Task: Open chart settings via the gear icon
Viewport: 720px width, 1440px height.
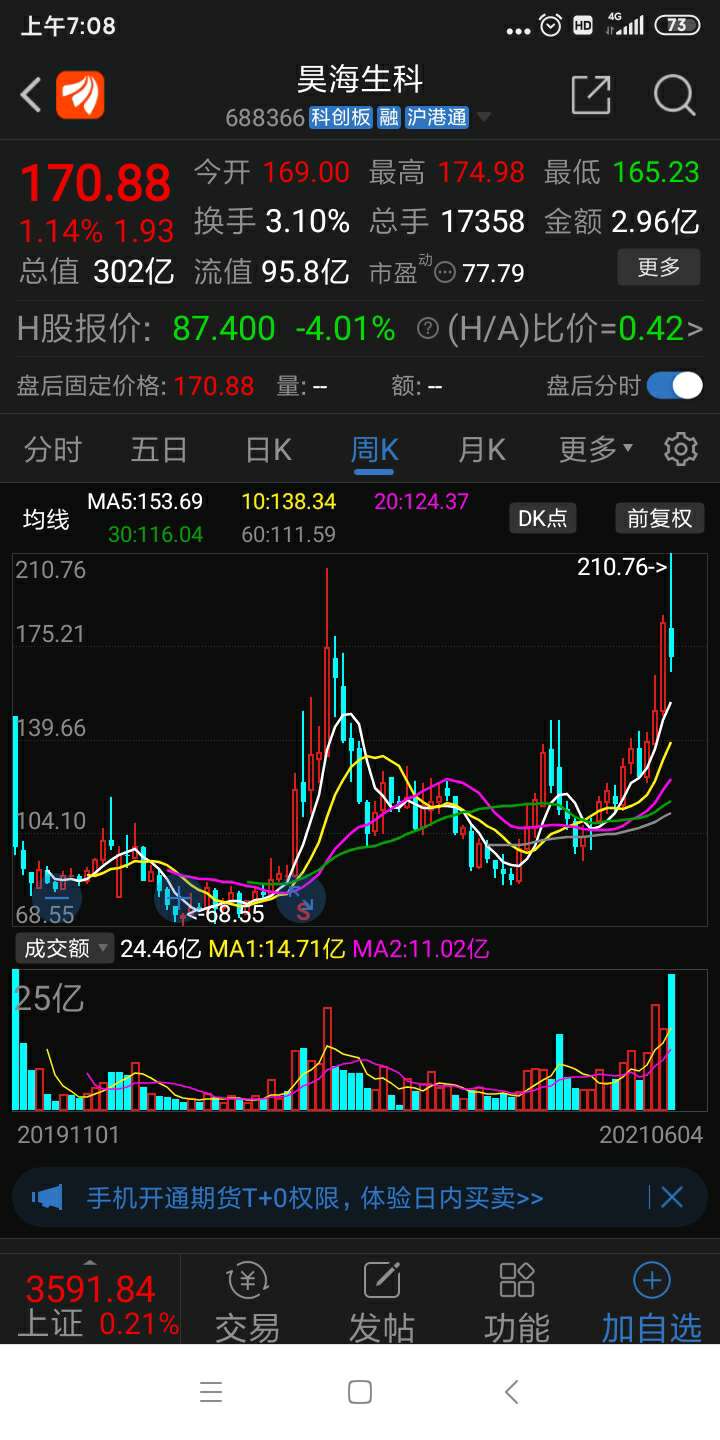Action: tap(680, 450)
